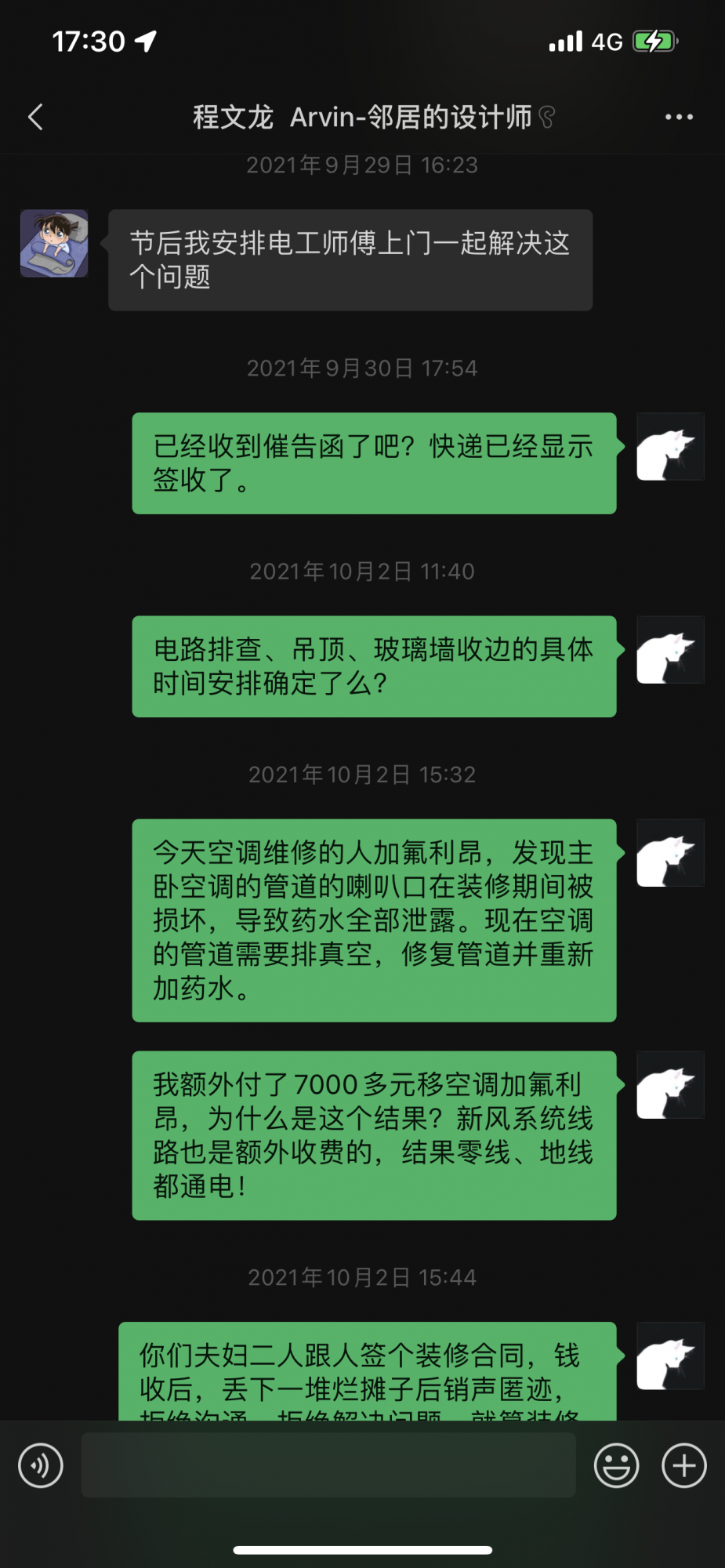Image resolution: width=725 pixels, height=1568 pixels.
Task: Switch to voice message input
Action: point(41,1465)
